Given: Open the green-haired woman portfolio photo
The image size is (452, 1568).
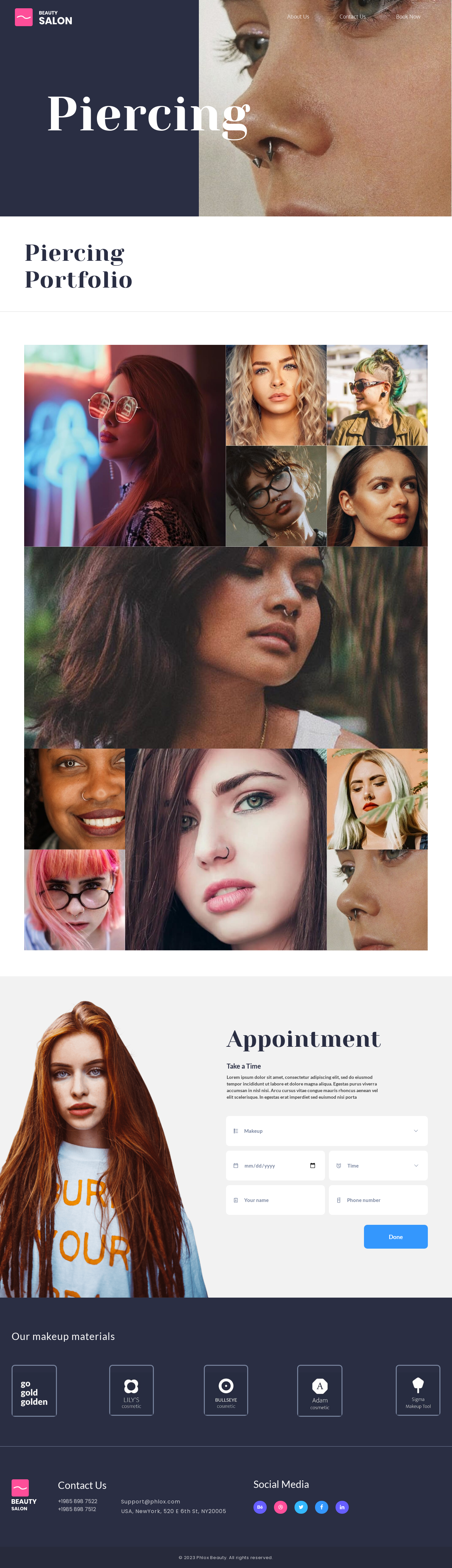Looking at the screenshot, I should click(377, 395).
